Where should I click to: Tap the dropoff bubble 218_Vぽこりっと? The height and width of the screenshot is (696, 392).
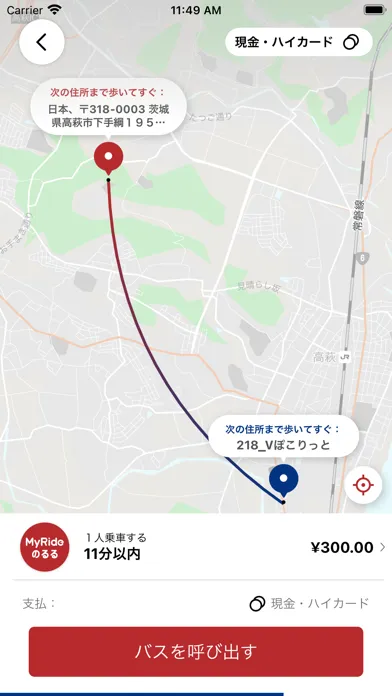tap(283, 436)
